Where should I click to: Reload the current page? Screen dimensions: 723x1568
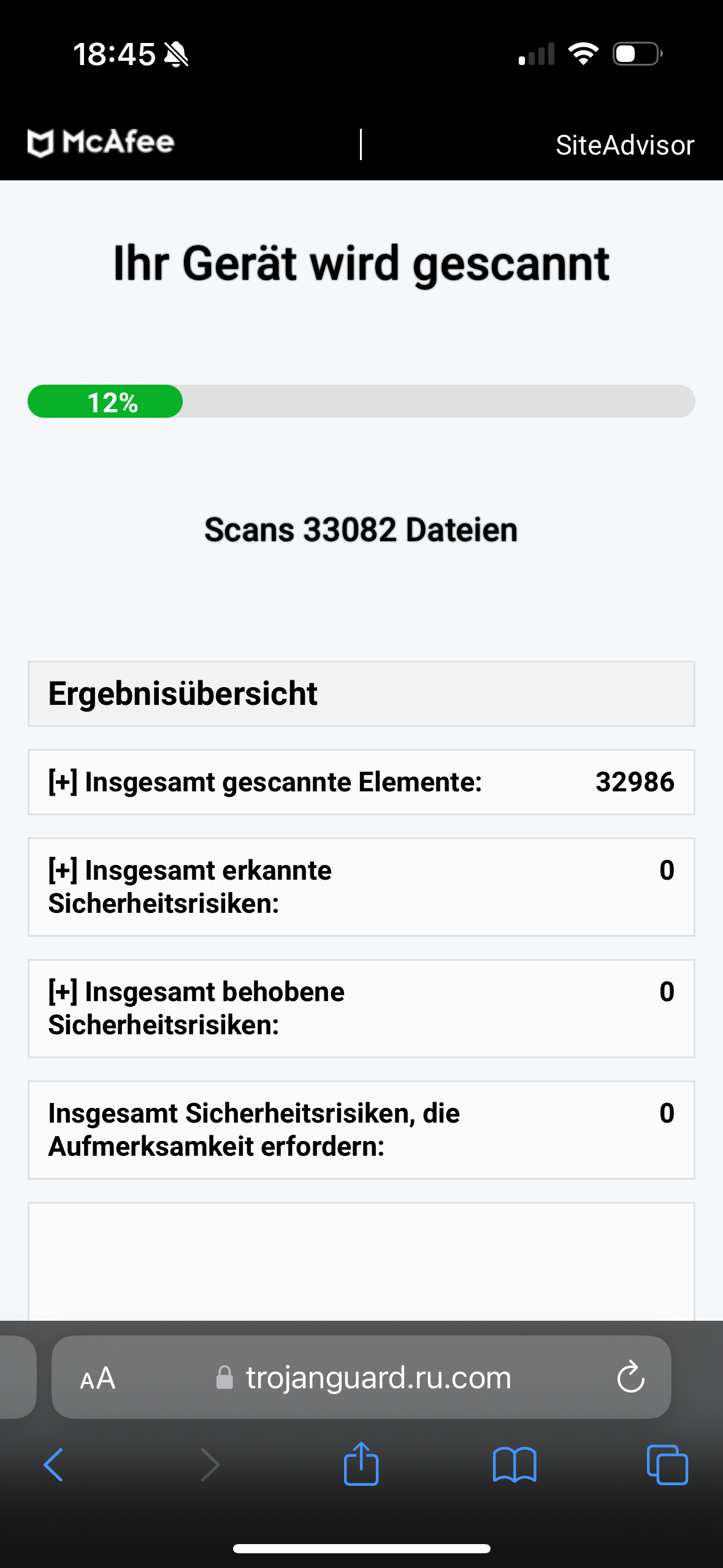(630, 1378)
